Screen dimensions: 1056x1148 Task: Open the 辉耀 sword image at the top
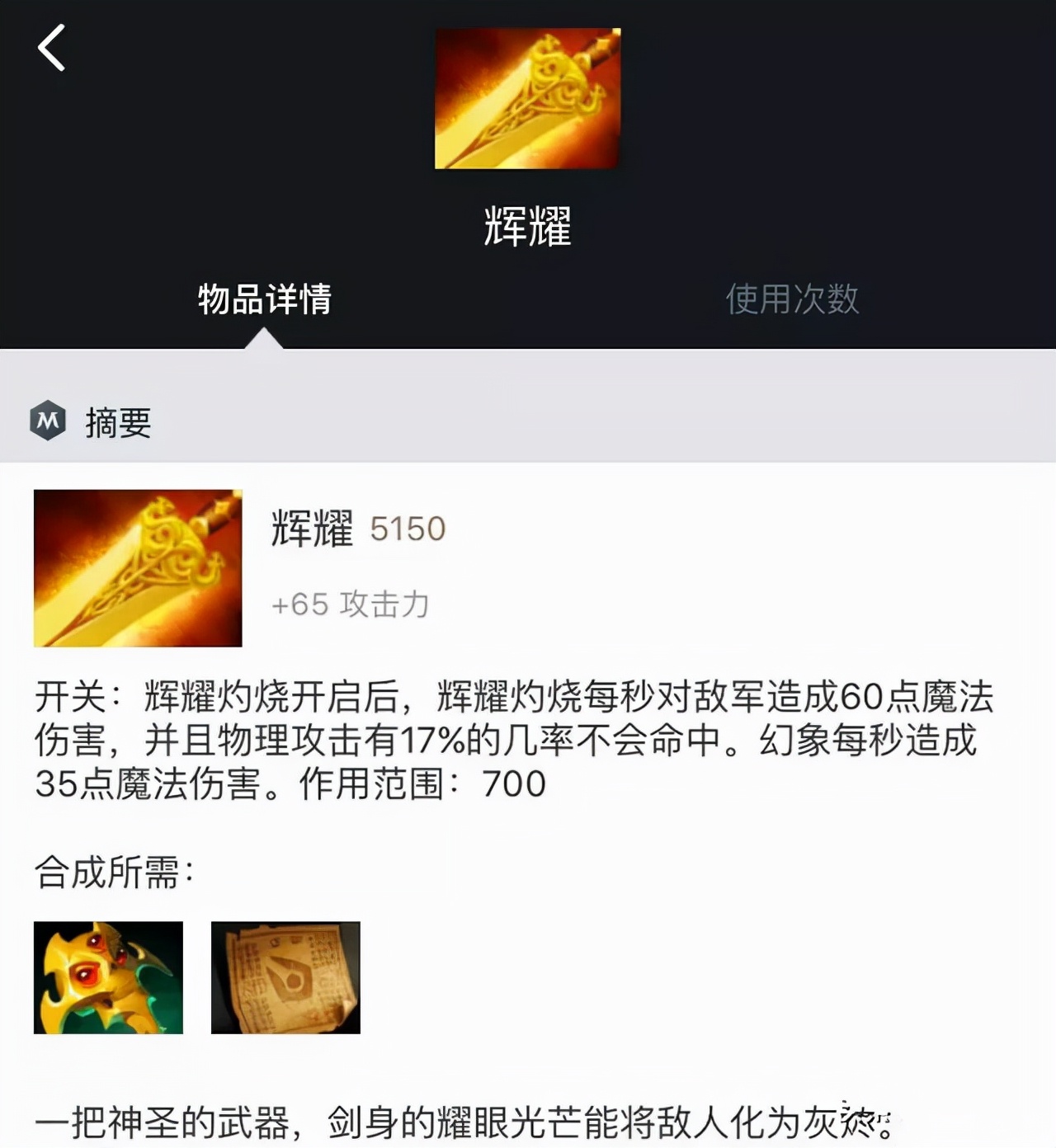click(x=526, y=97)
